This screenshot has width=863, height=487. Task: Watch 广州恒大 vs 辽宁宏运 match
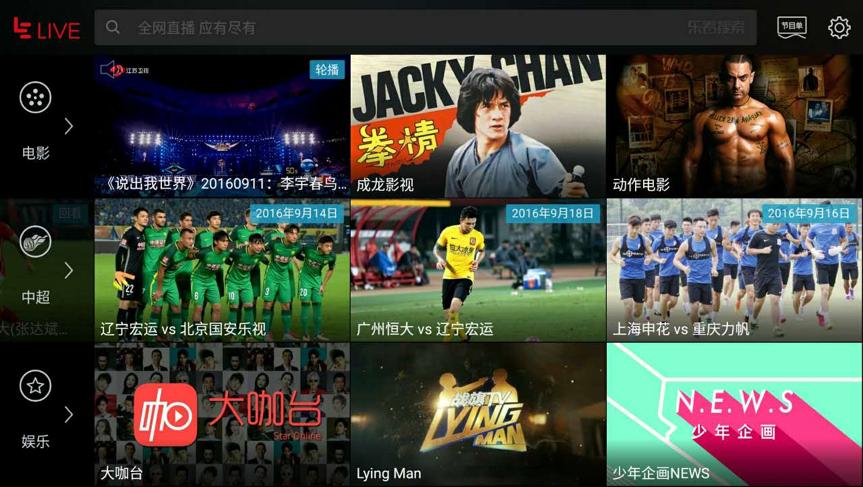click(x=478, y=269)
